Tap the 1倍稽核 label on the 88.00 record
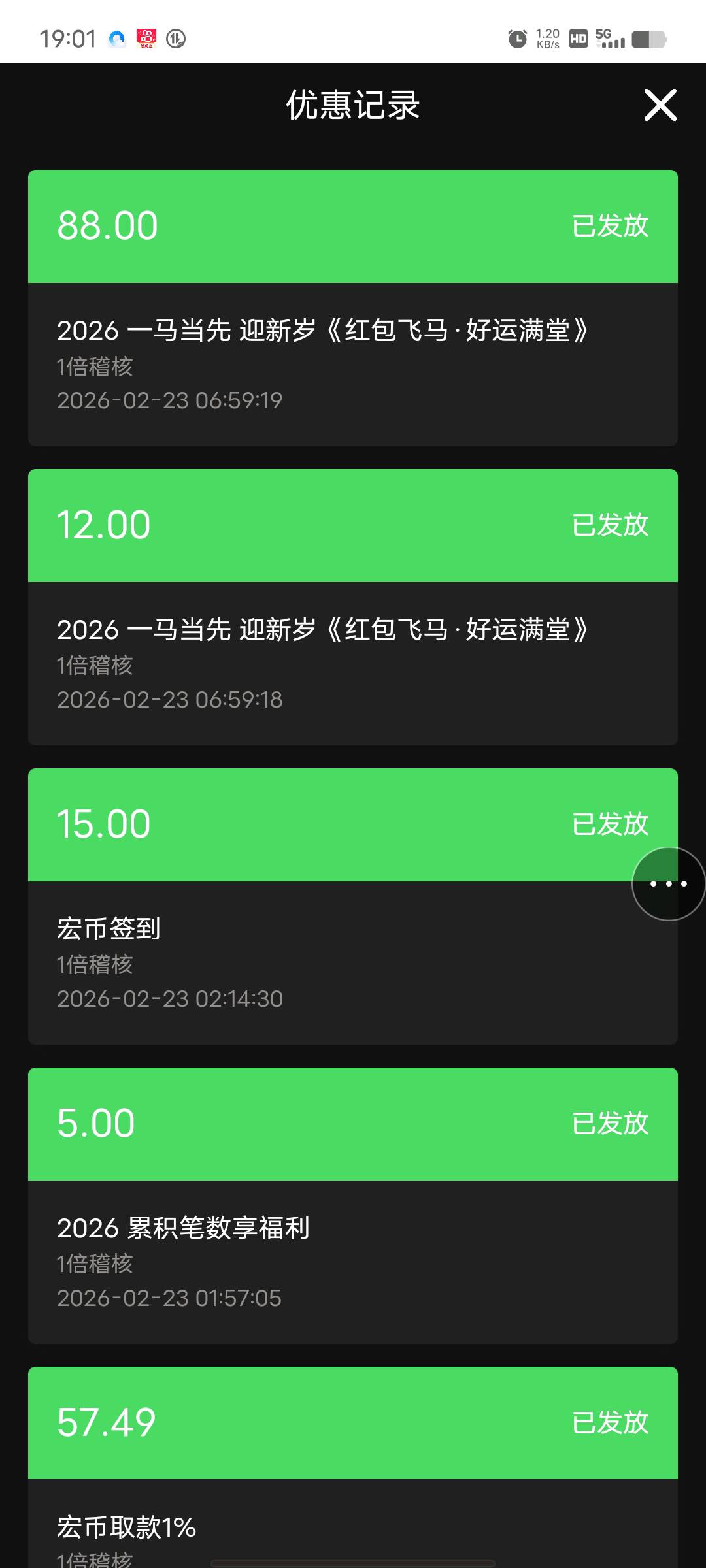 pos(94,367)
